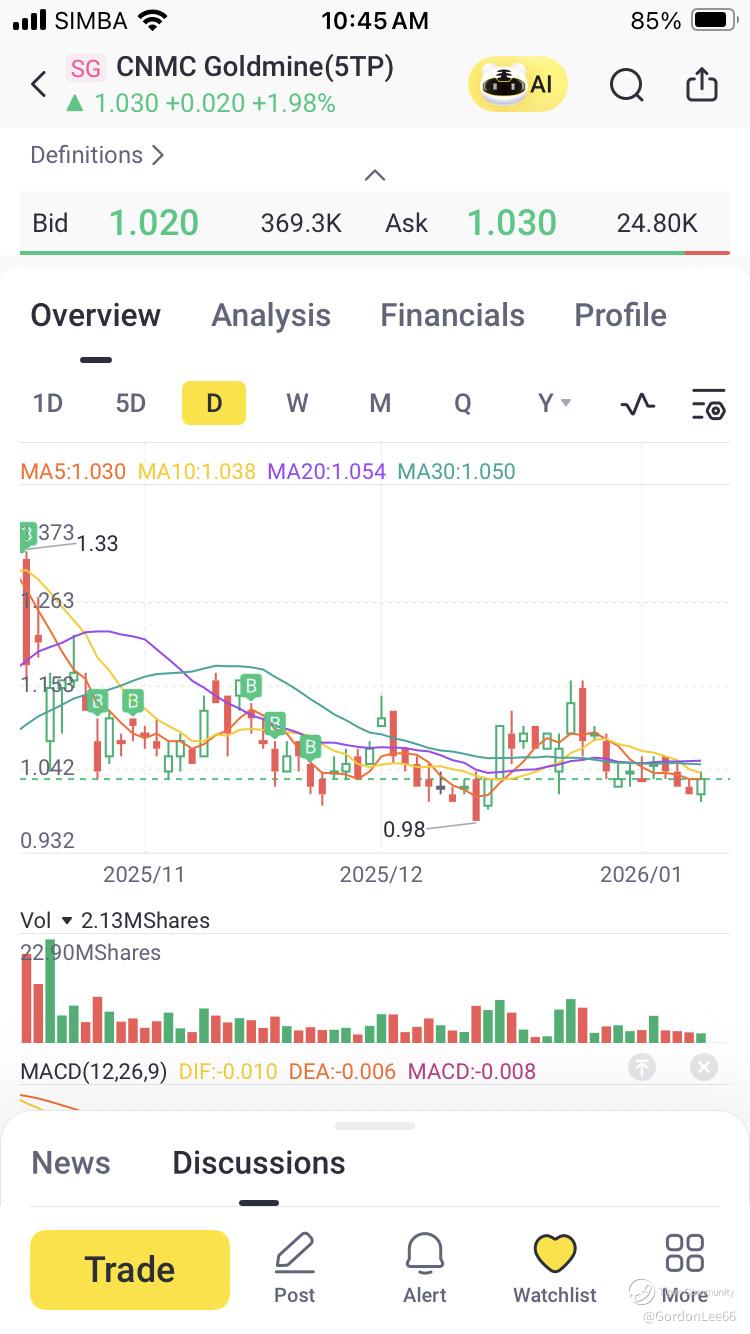Open stock search magnifier
This screenshot has width=750, height=1334.
(626, 86)
